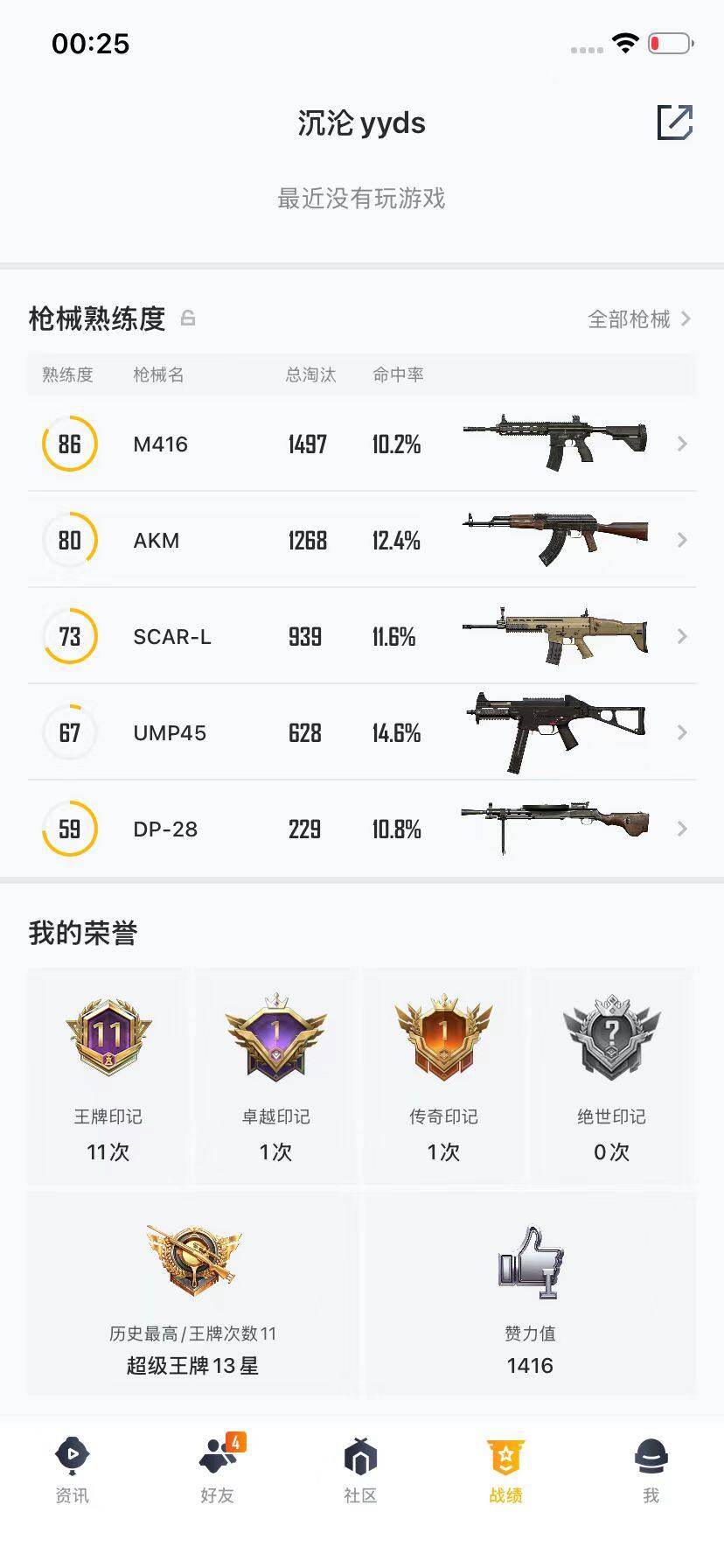Click the M416 proficiency ring showing 86

(x=69, y=444)
